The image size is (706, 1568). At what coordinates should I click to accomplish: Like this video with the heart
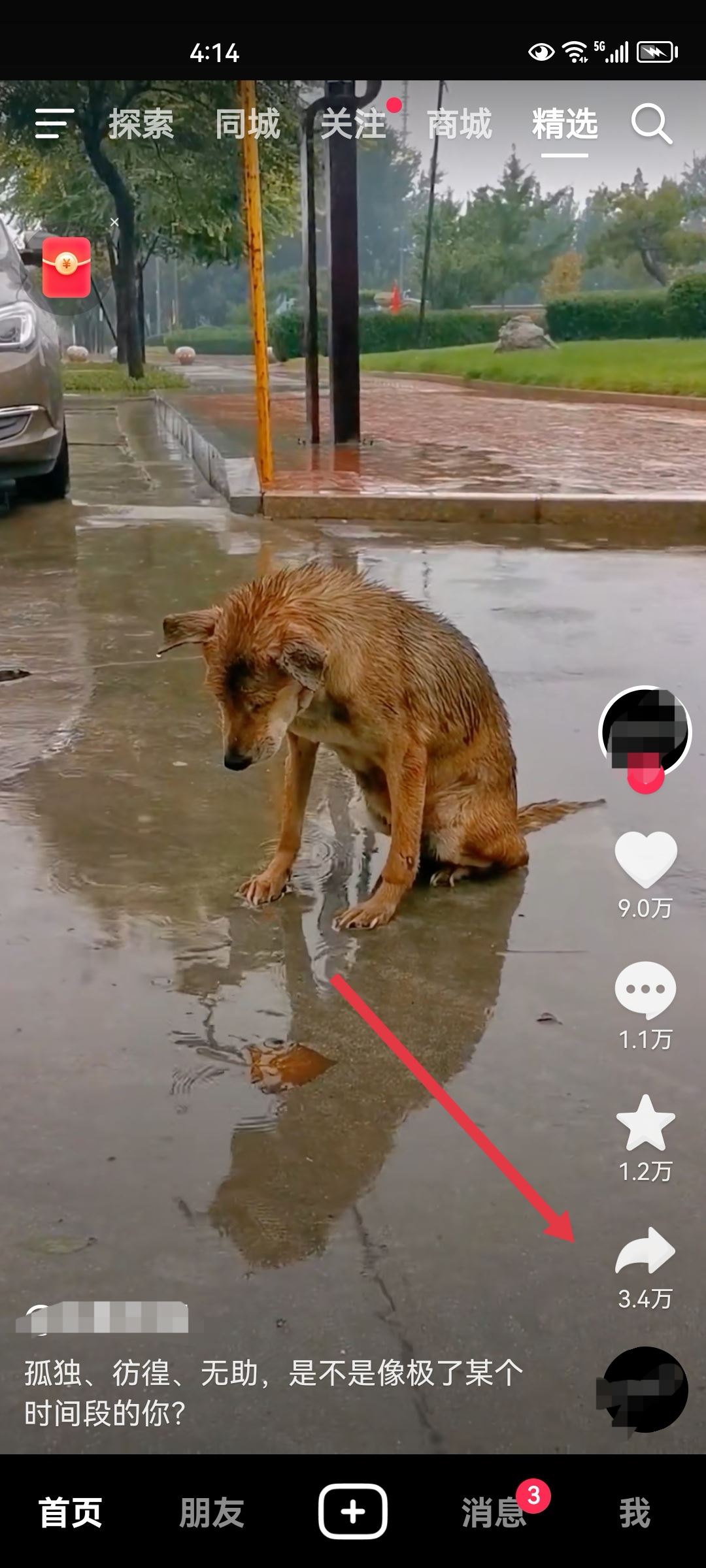tap(645, 859)
